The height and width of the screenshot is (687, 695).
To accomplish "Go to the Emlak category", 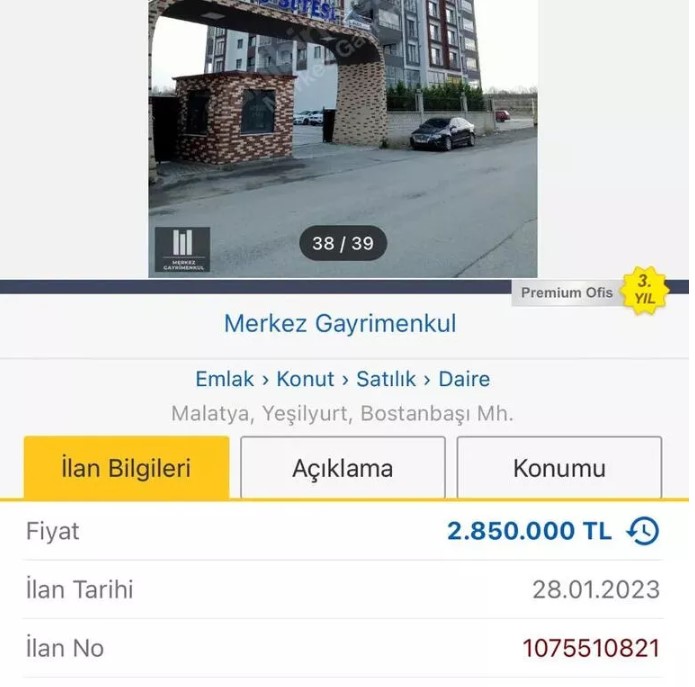I will (225, 379).
